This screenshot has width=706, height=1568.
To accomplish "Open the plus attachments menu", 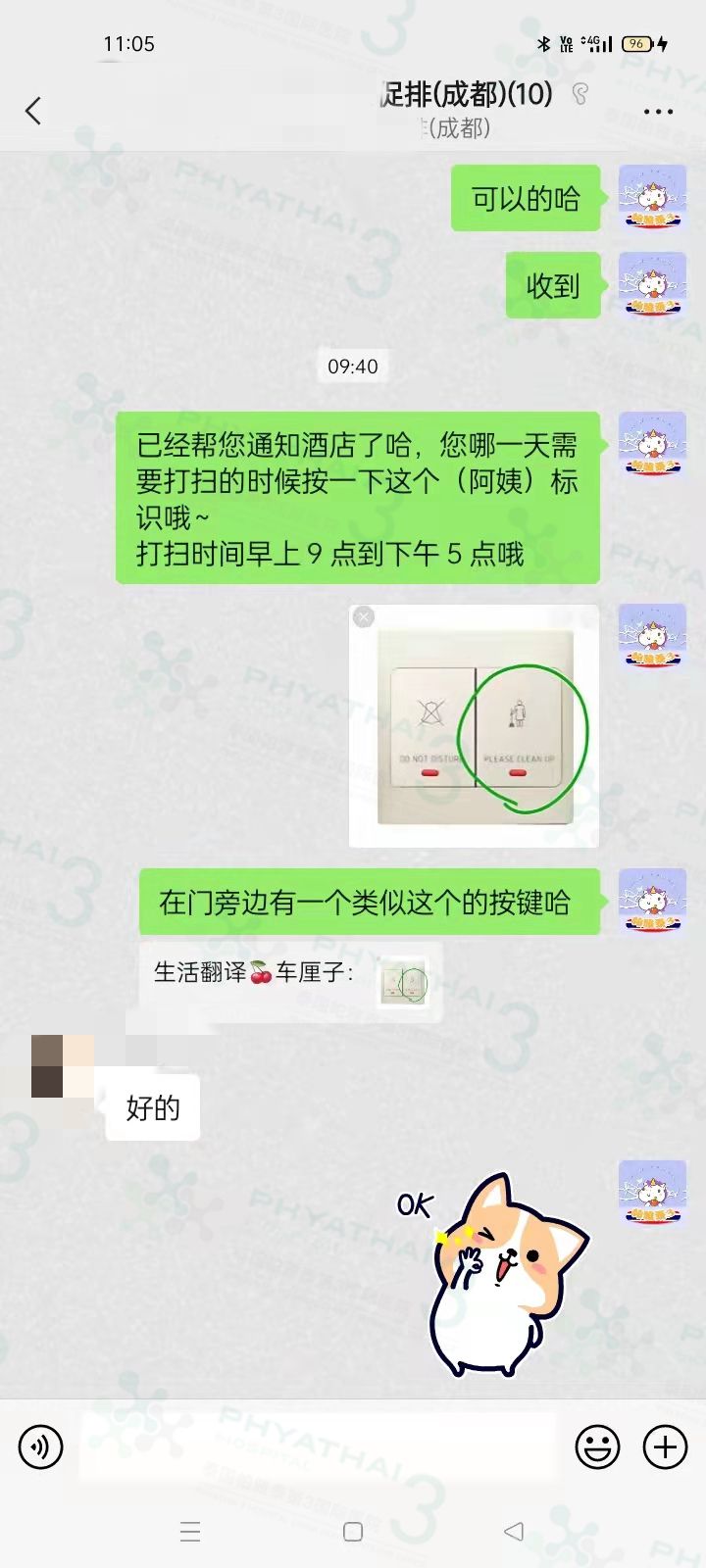I will pyautogui.click(x=665, y=1447).
